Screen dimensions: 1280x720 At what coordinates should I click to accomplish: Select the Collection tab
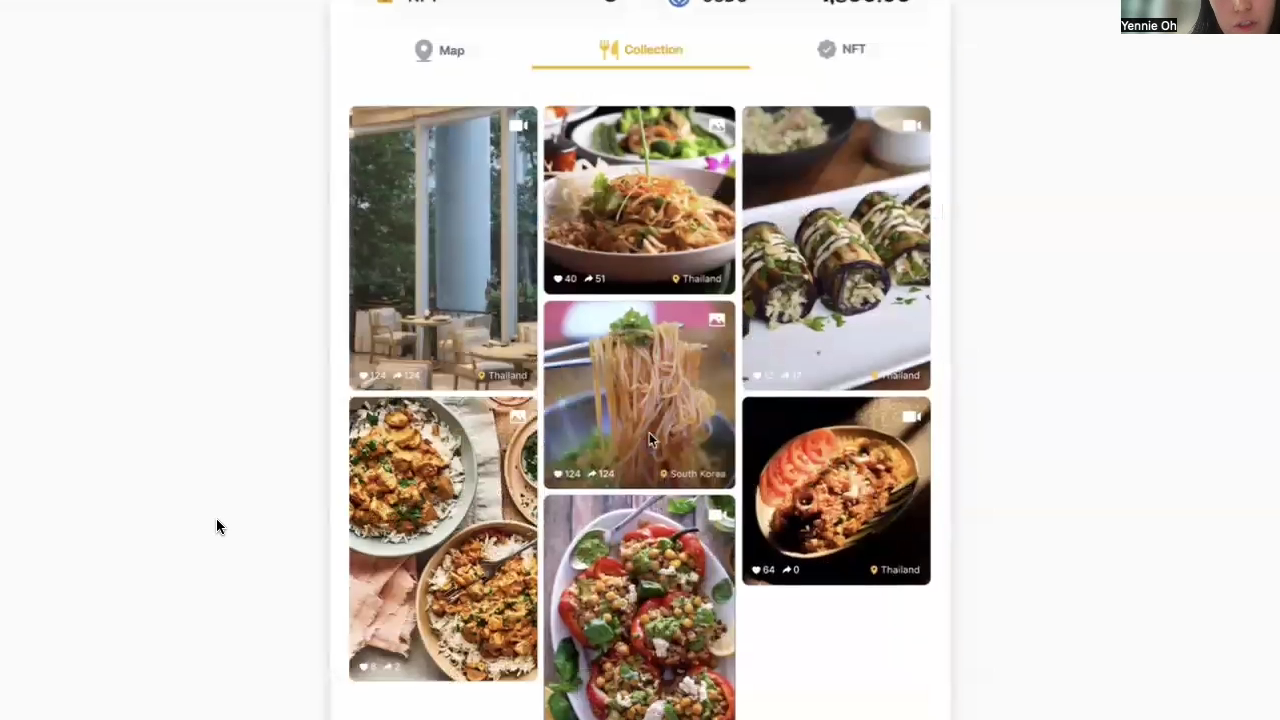point(641,50)
